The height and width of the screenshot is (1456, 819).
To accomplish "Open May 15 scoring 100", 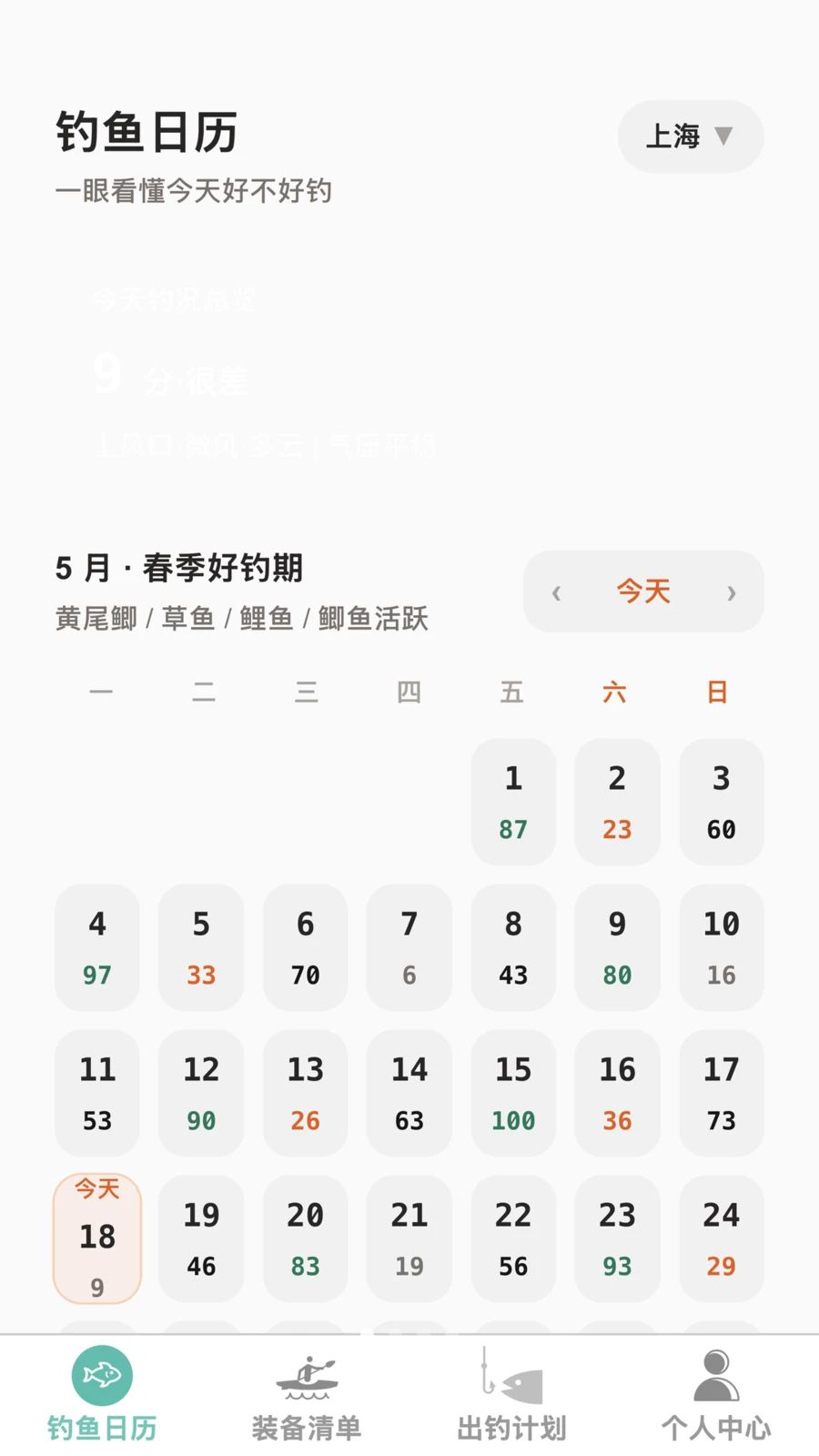I will click(513, 1093).
